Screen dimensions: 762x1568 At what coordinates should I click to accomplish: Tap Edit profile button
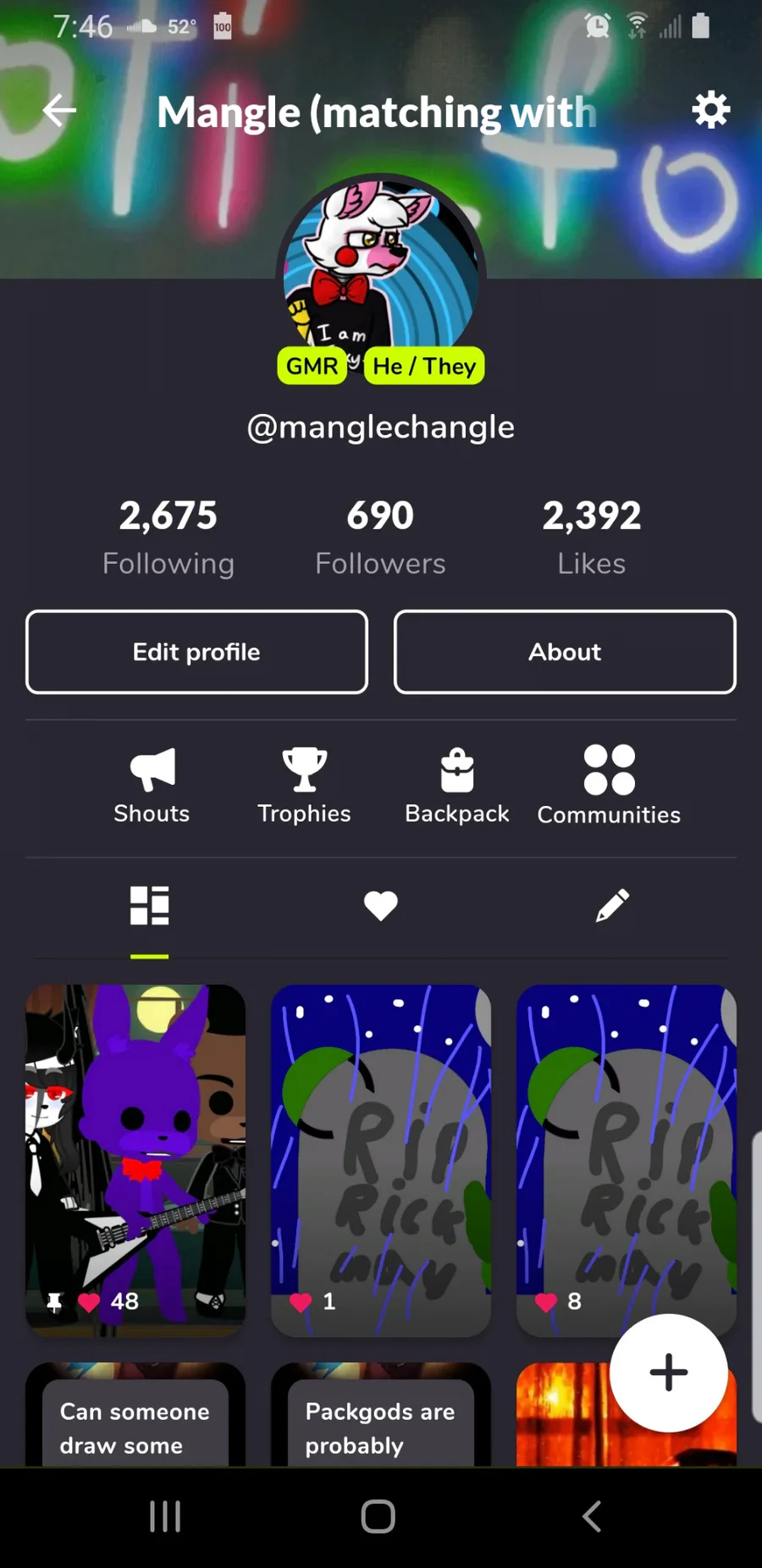coord(196,652)
